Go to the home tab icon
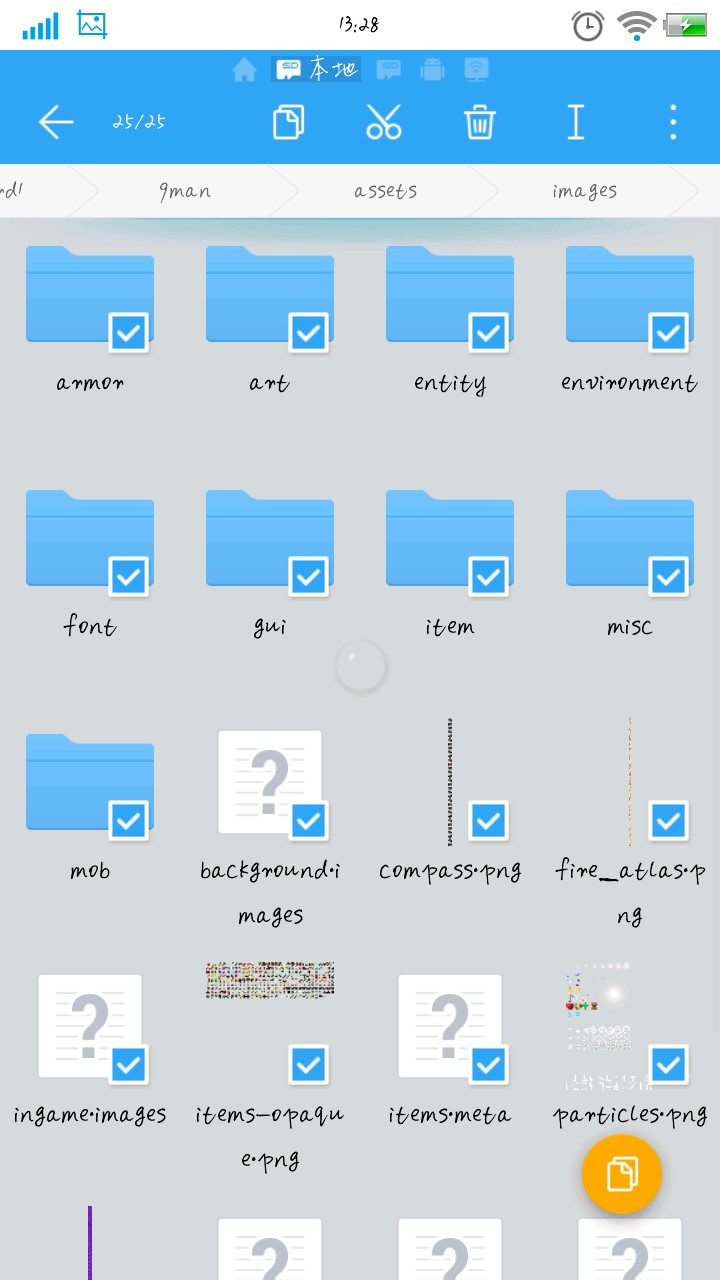720x1280 pixels. (x=244, y=69)
